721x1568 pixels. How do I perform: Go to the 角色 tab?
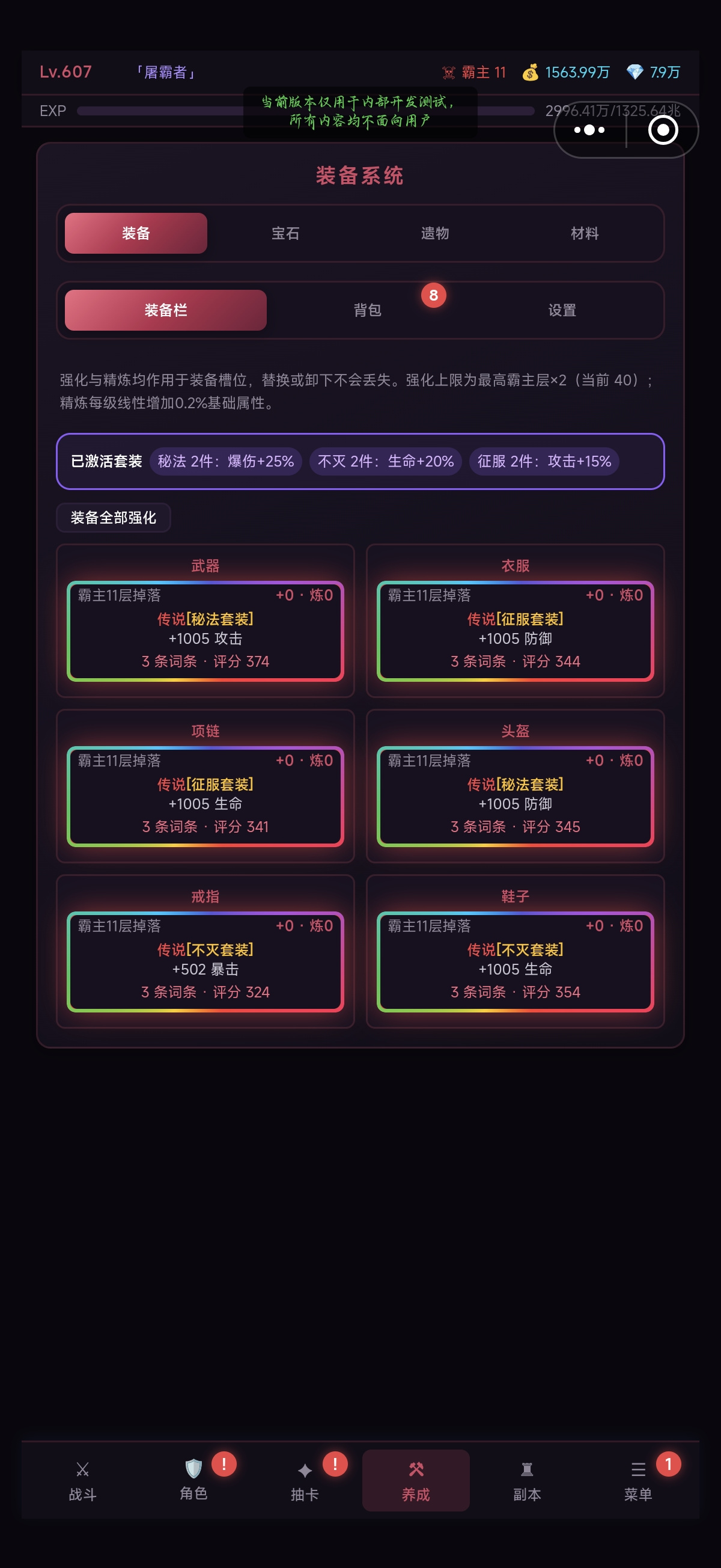[193, 1480]
